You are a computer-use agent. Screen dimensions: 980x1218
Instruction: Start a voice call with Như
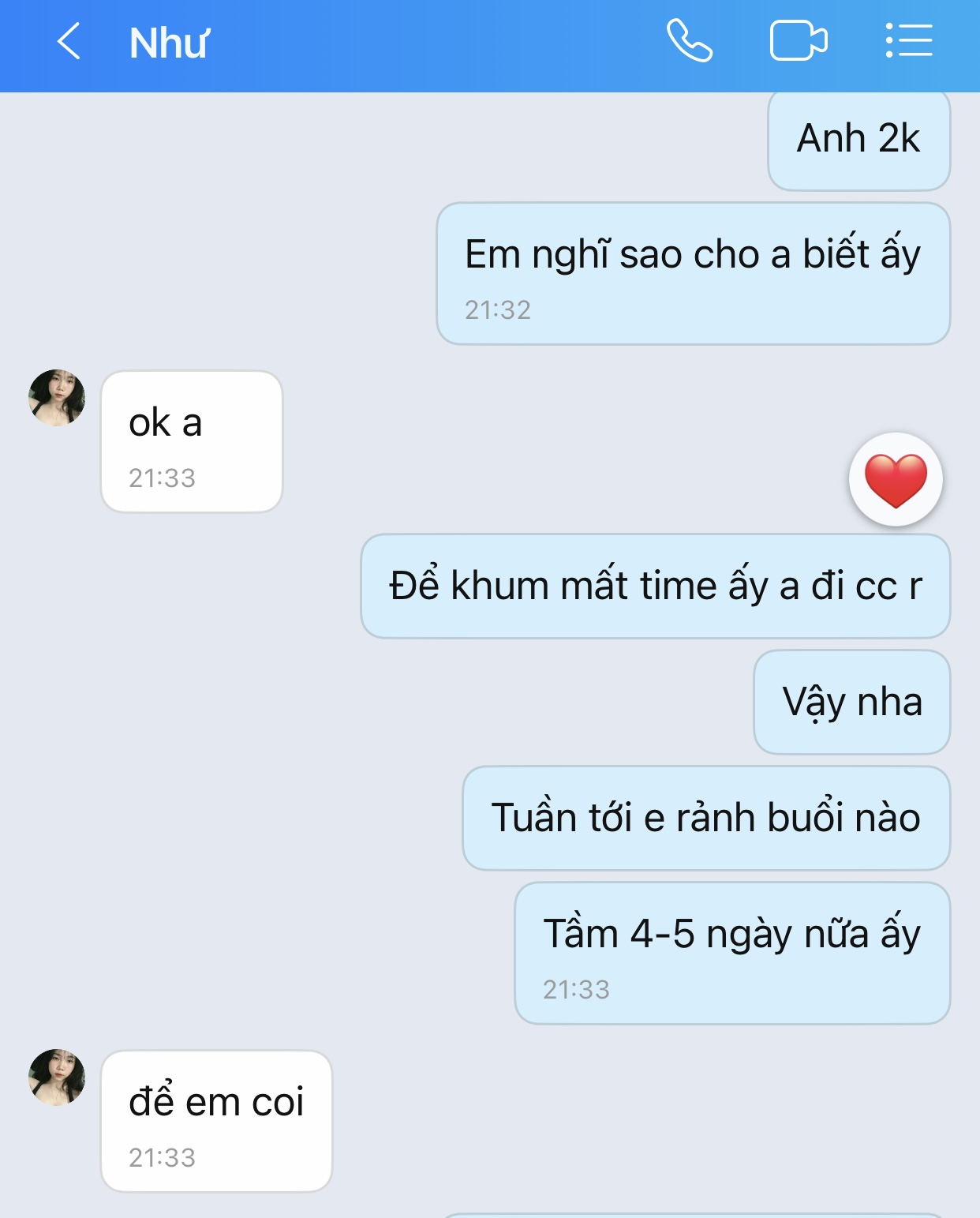point(689,41)
